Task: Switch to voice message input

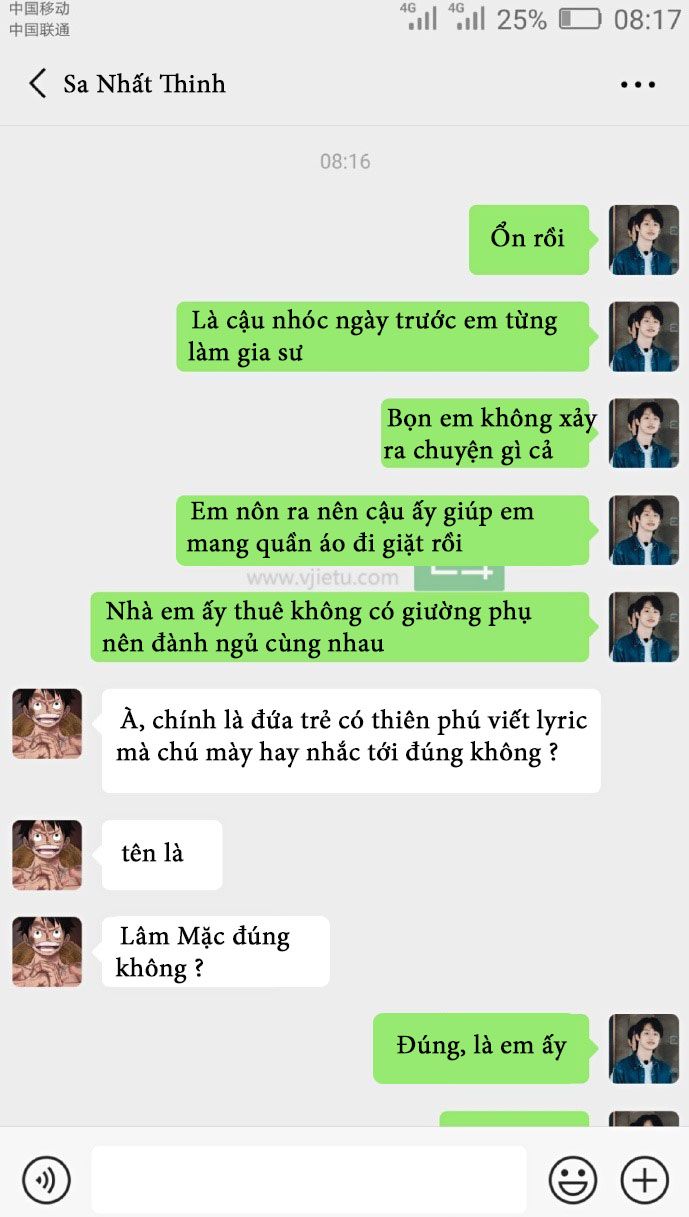Action: click(x=46, y=1180)
